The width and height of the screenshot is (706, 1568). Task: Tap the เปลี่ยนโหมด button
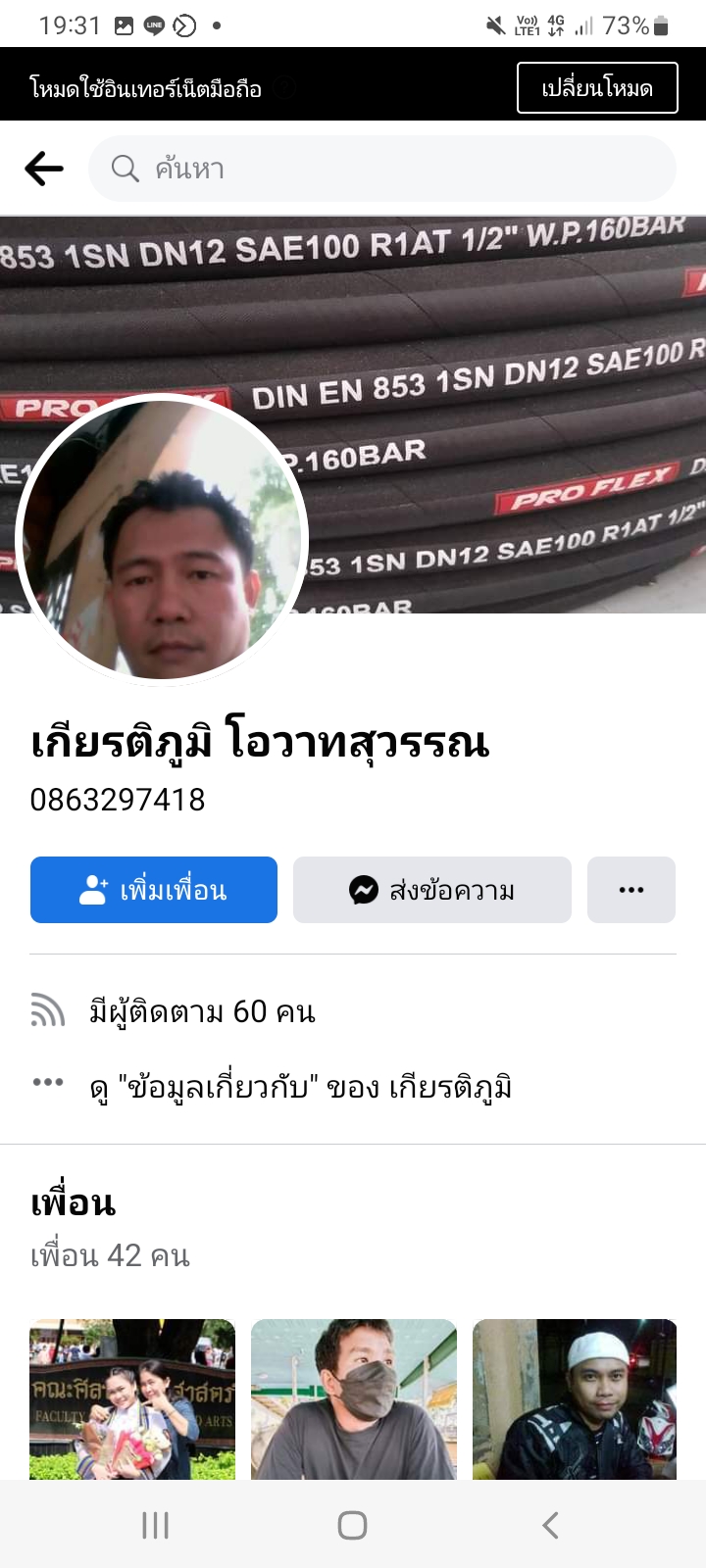[x=597, y=88]
